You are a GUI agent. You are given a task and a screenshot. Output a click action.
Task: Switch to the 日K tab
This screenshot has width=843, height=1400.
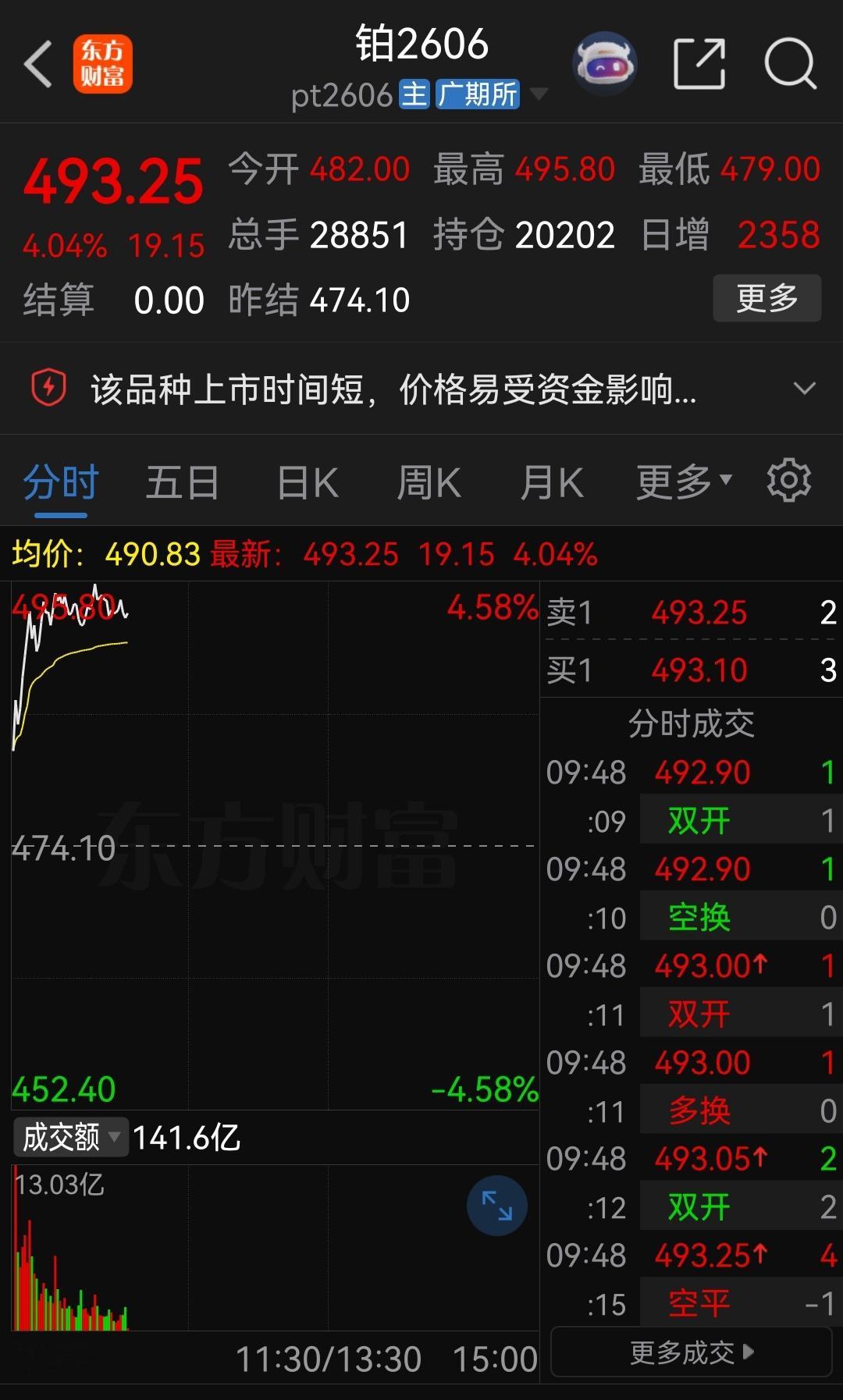click(x=305, y=481)
